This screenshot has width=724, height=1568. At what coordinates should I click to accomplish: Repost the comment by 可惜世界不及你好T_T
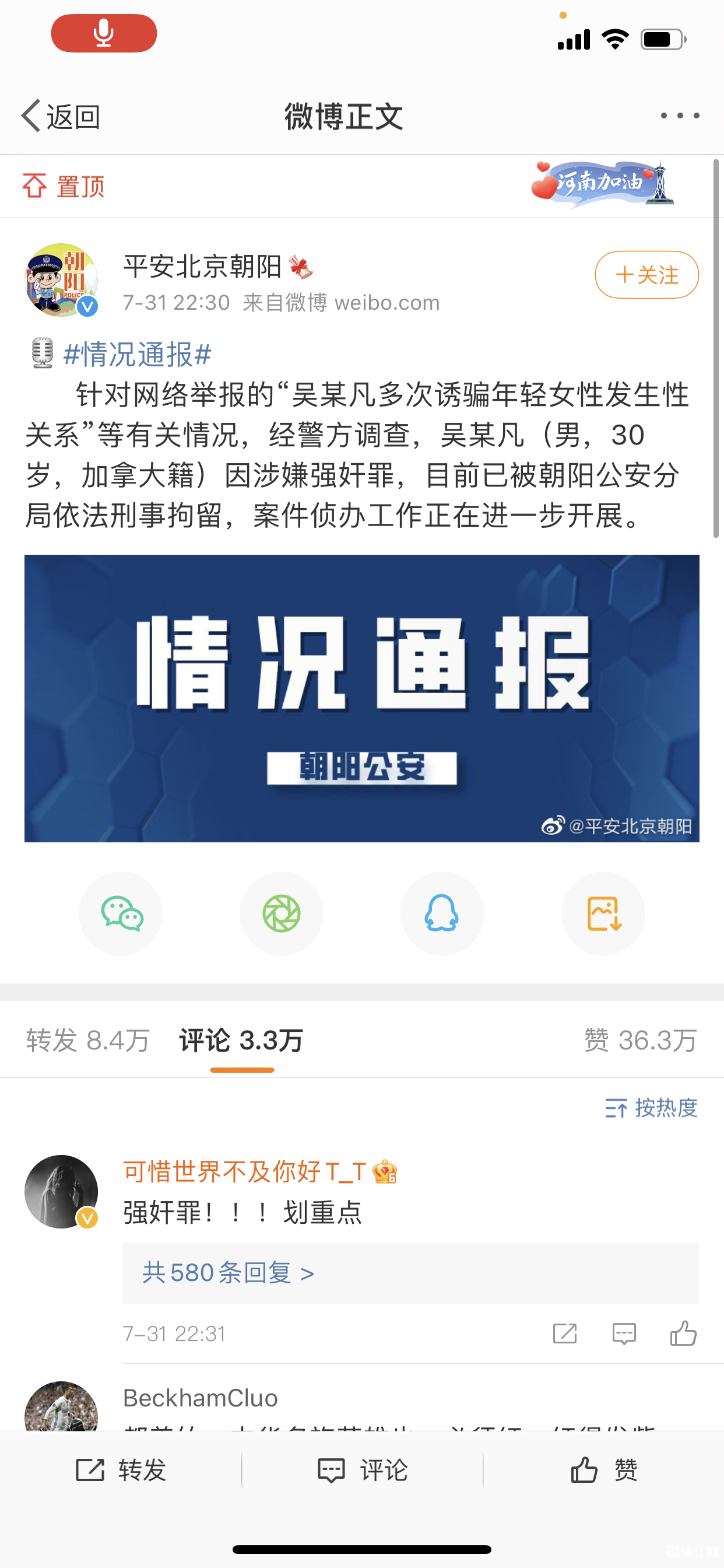pyautogui.click(x=565, y=1333)
